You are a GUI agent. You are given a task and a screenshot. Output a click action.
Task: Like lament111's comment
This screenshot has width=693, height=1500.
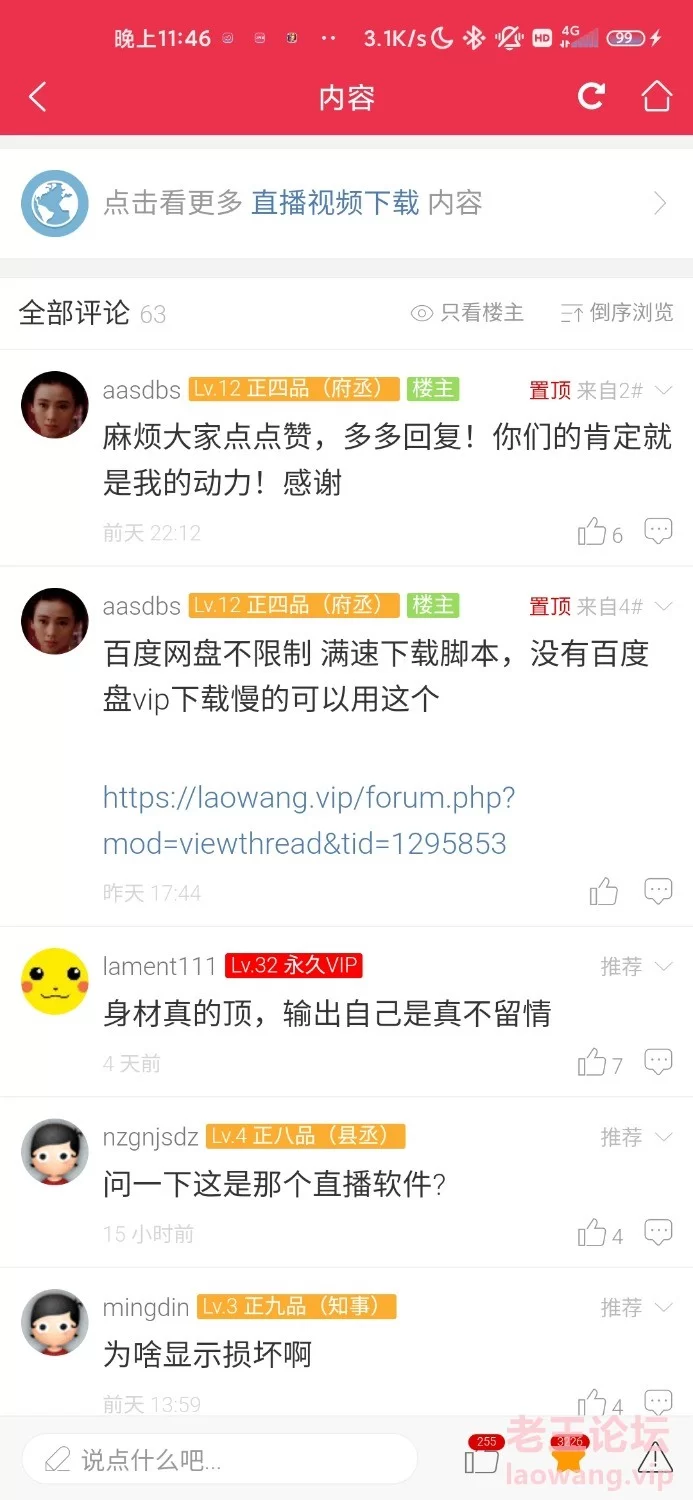(600, 1062)
